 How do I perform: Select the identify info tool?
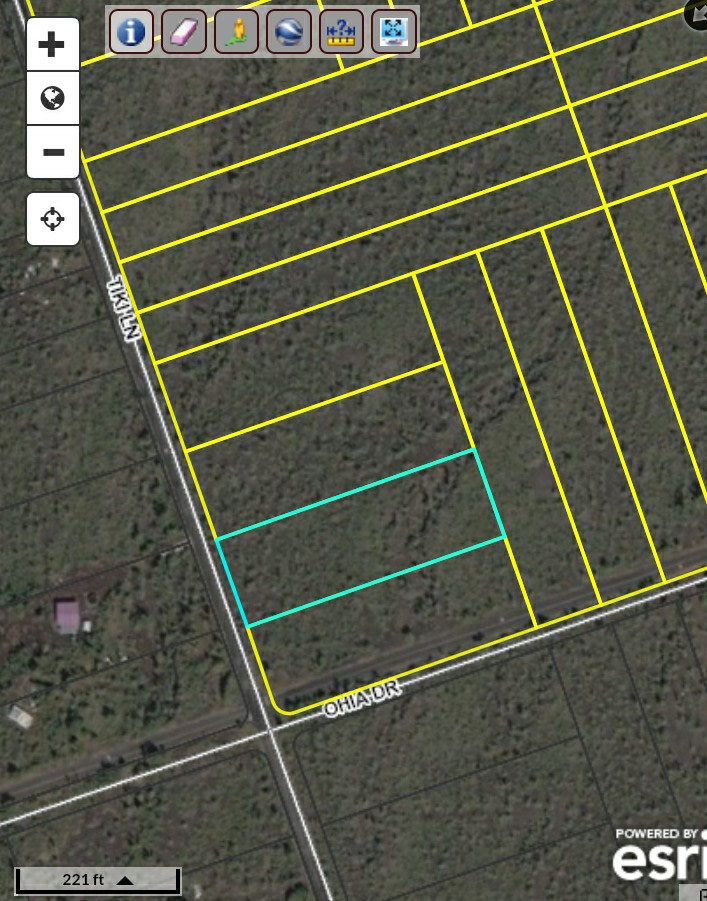click(131, 33)
